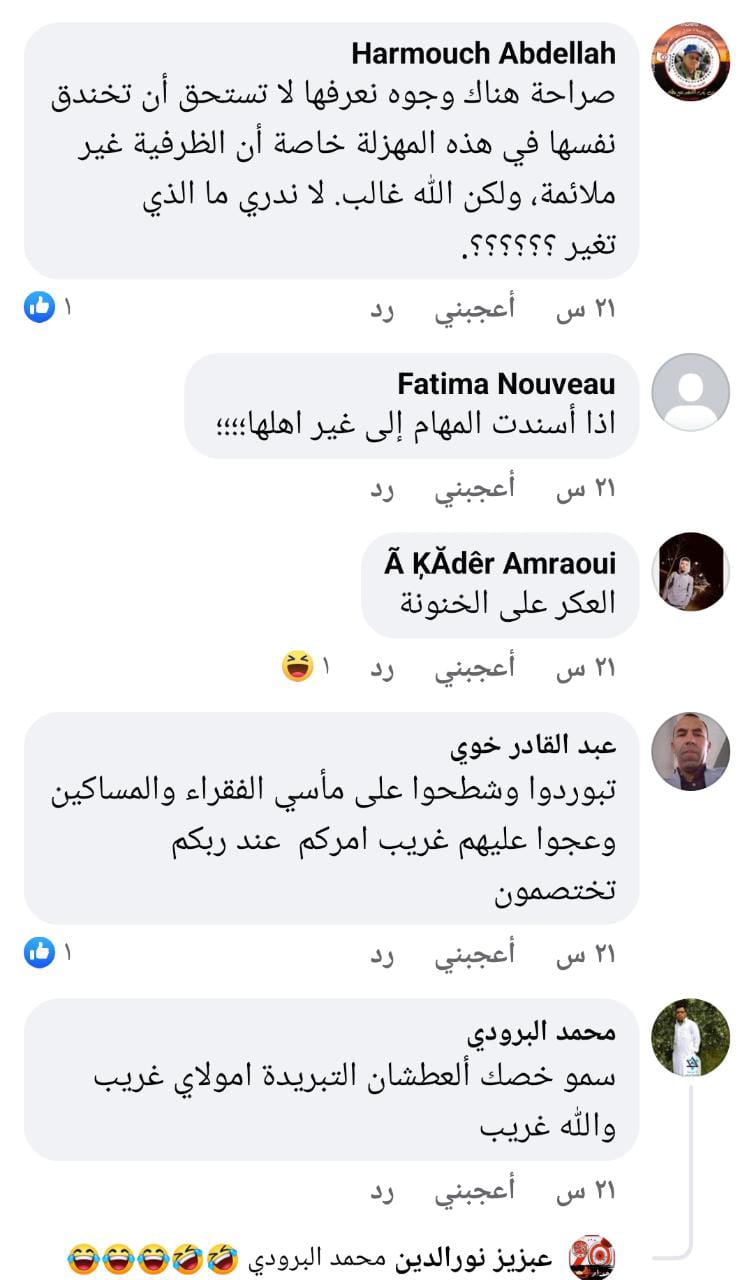Reply to Fatima Nouveau's comment
The height and width of the screenshot is (1280, 754).
pyautogui.click(x=383, y=489)
